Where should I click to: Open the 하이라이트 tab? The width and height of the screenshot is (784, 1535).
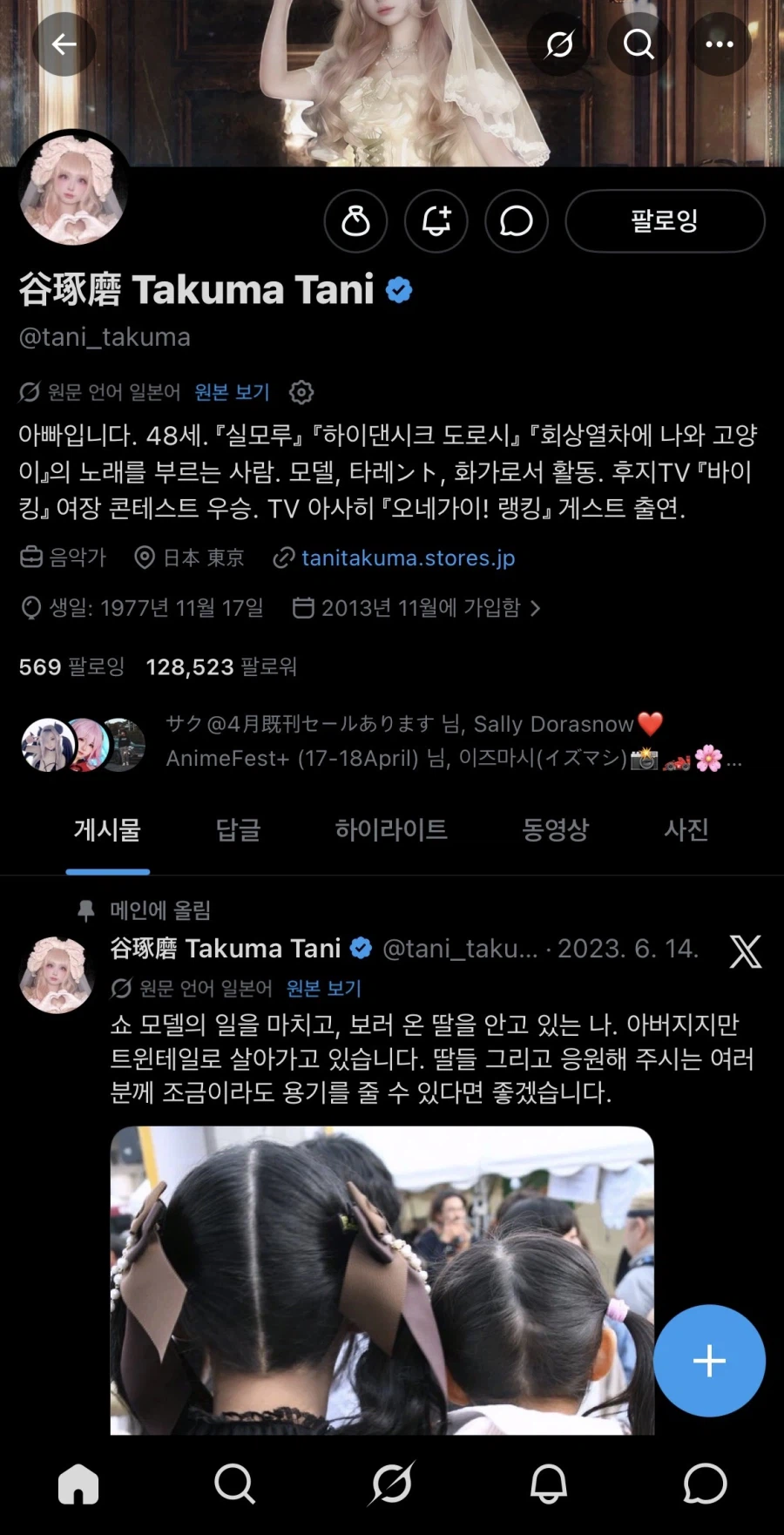[x=390, y=830]
